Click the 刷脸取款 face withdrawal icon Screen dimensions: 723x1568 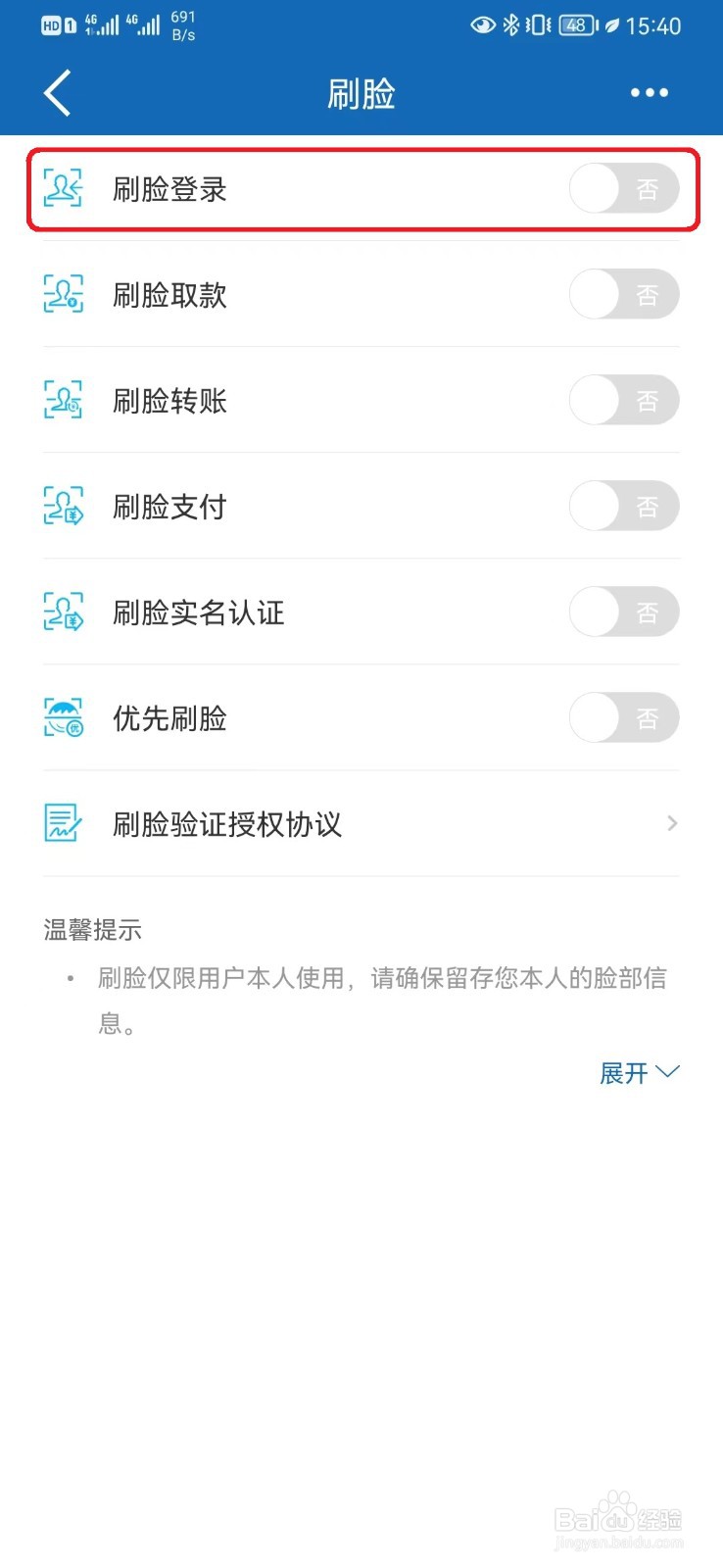[x=64, y=294]
